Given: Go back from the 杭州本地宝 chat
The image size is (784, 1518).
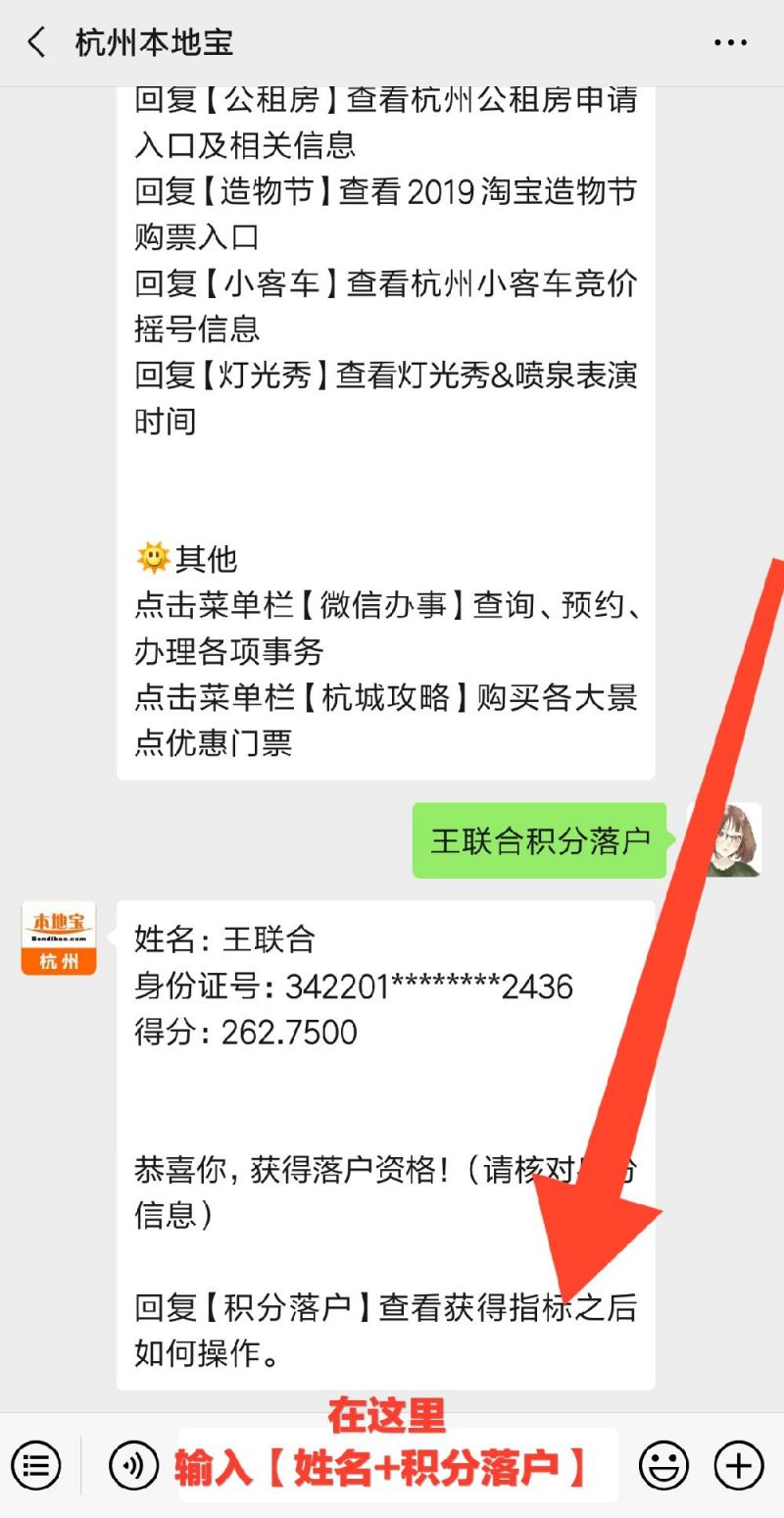Looking at the screenshot, I should click(x=36, y=43).
